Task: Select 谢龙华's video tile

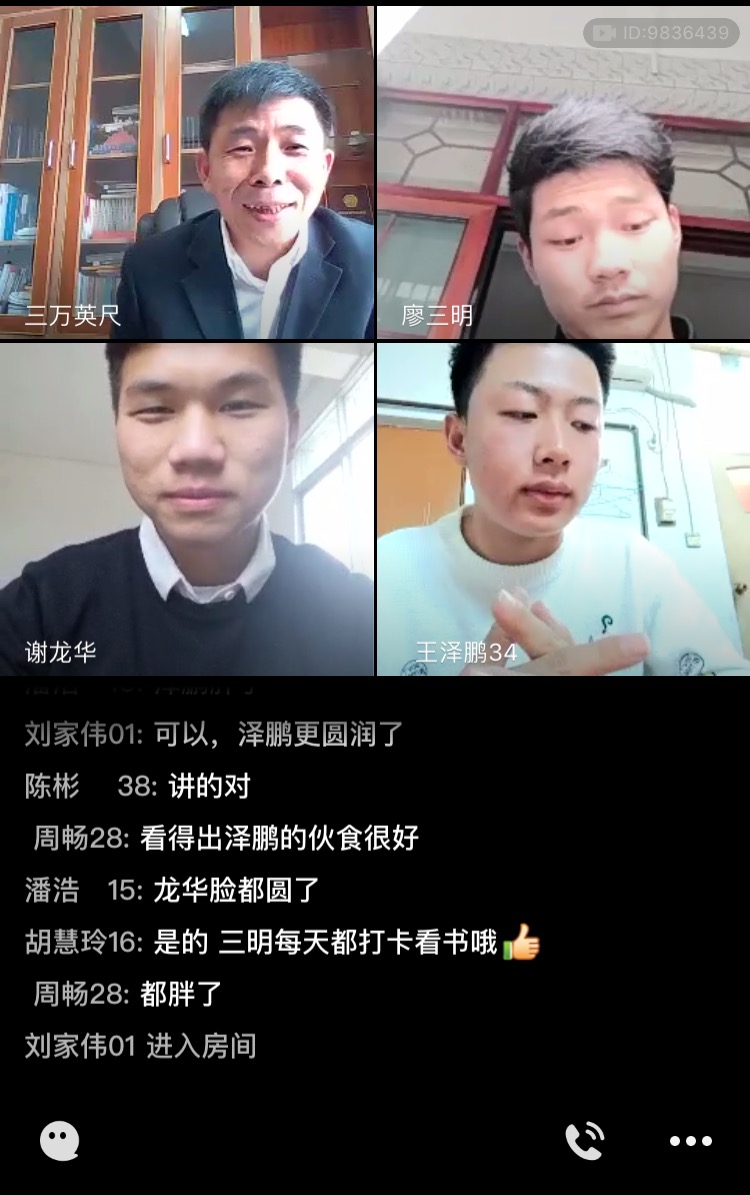Action: [187, 508]
